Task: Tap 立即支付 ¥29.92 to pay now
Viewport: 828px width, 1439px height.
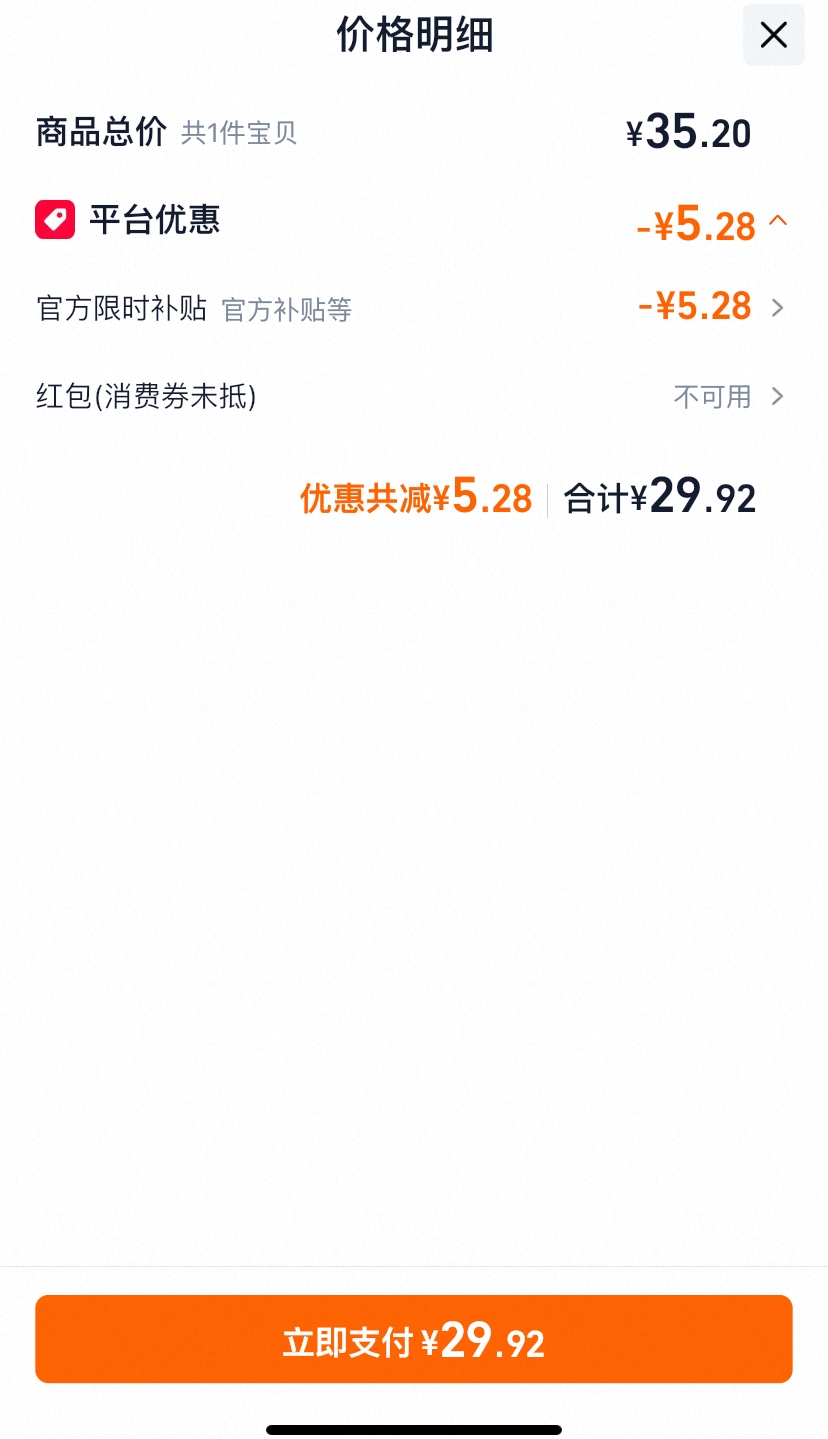Action: (x=413, y=1339)
